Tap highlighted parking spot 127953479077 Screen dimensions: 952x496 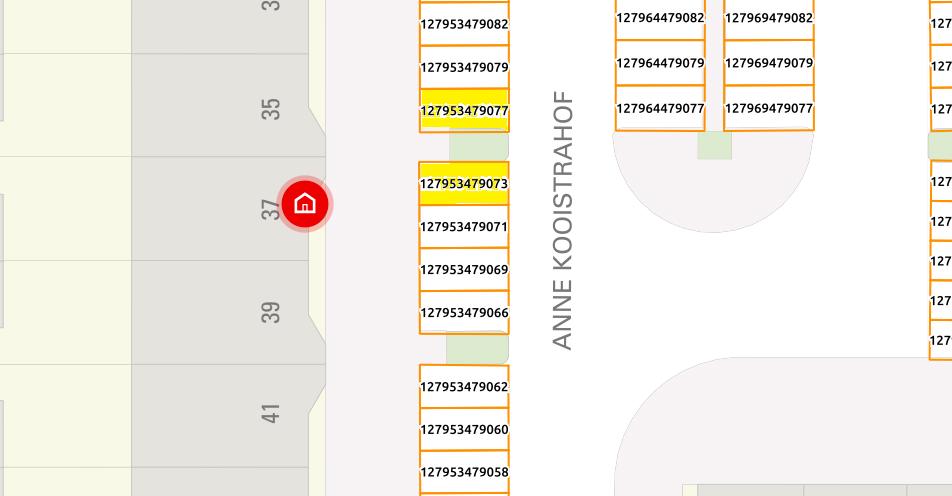tap(464, 110)
